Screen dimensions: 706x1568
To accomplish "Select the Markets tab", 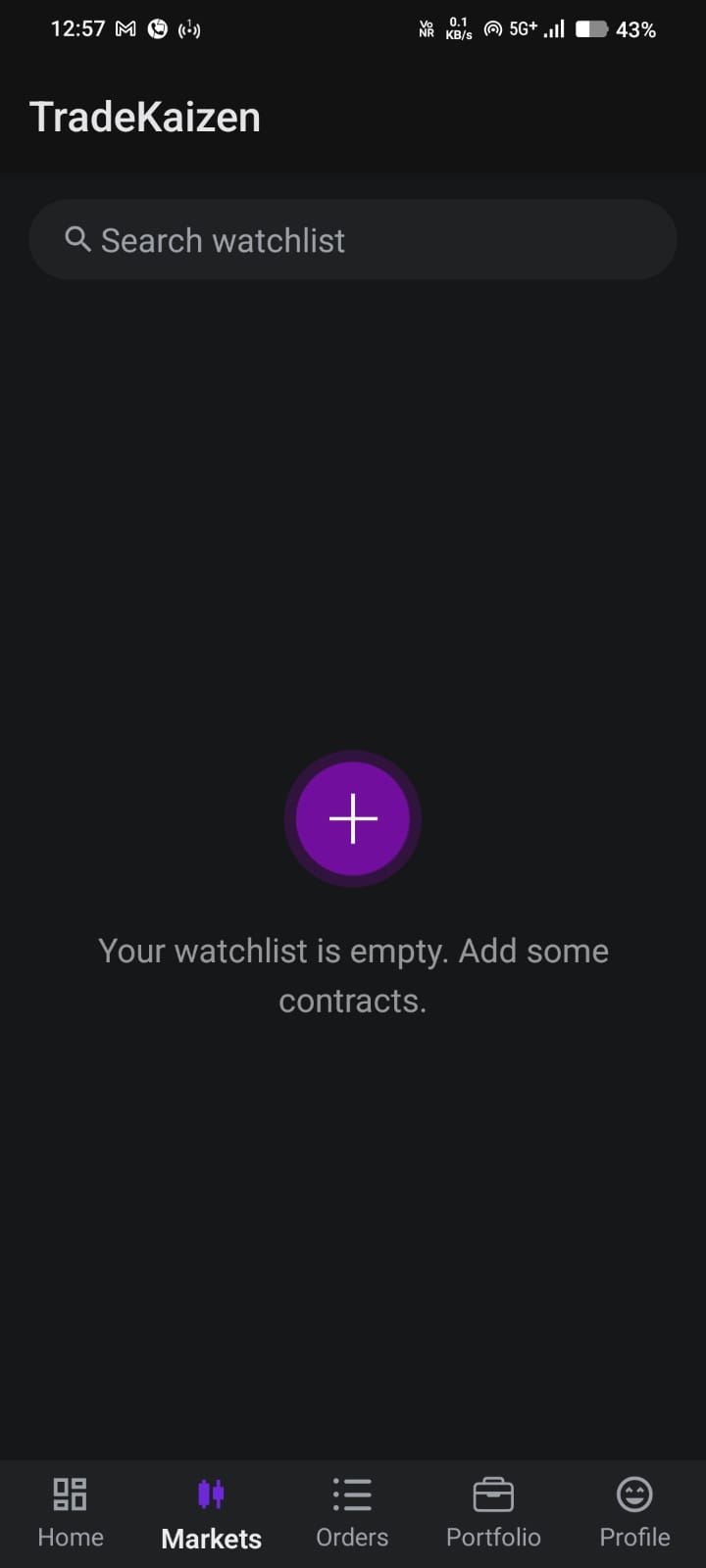I will (211, 1513).
